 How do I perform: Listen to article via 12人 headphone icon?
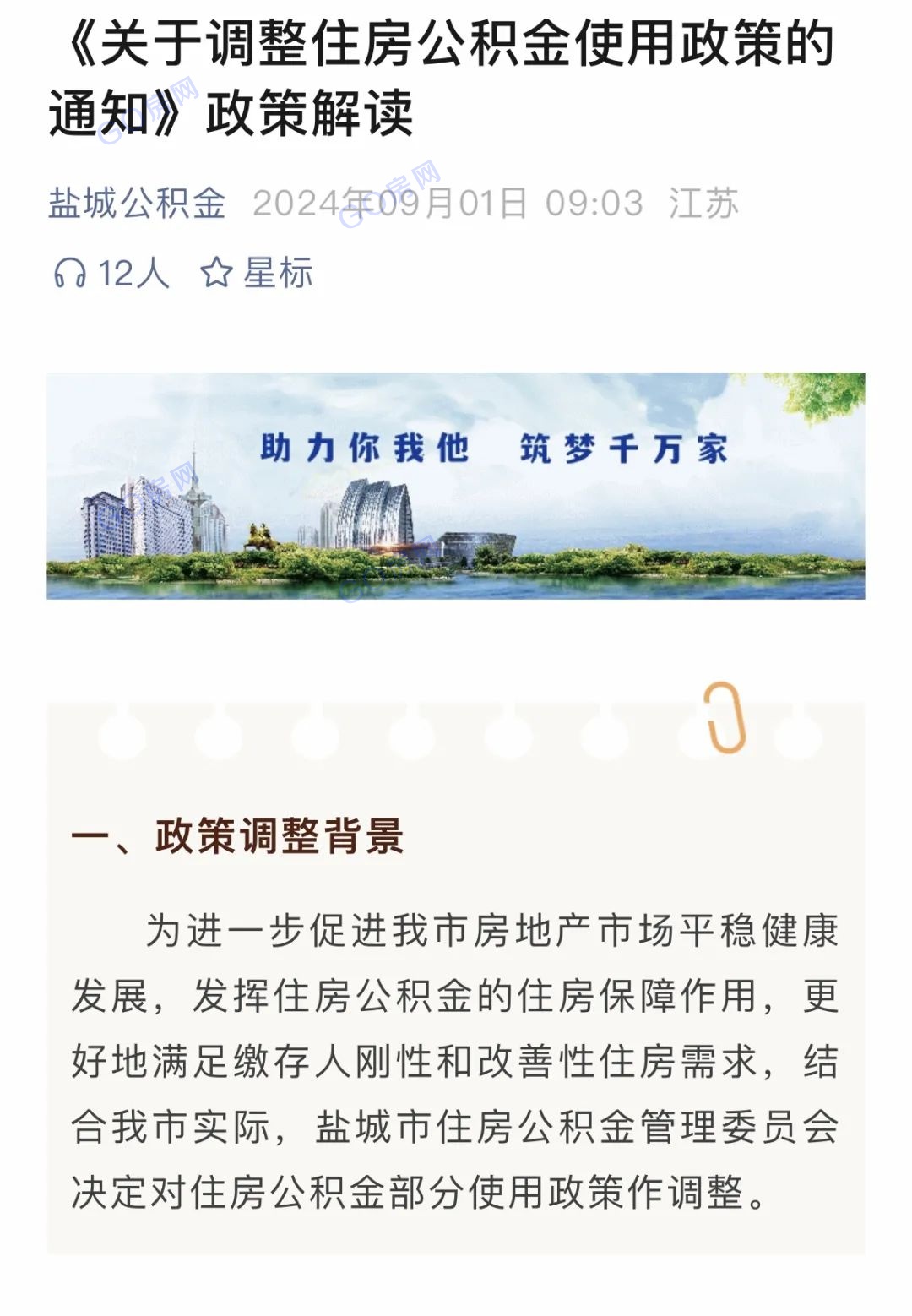pos(70,274)
